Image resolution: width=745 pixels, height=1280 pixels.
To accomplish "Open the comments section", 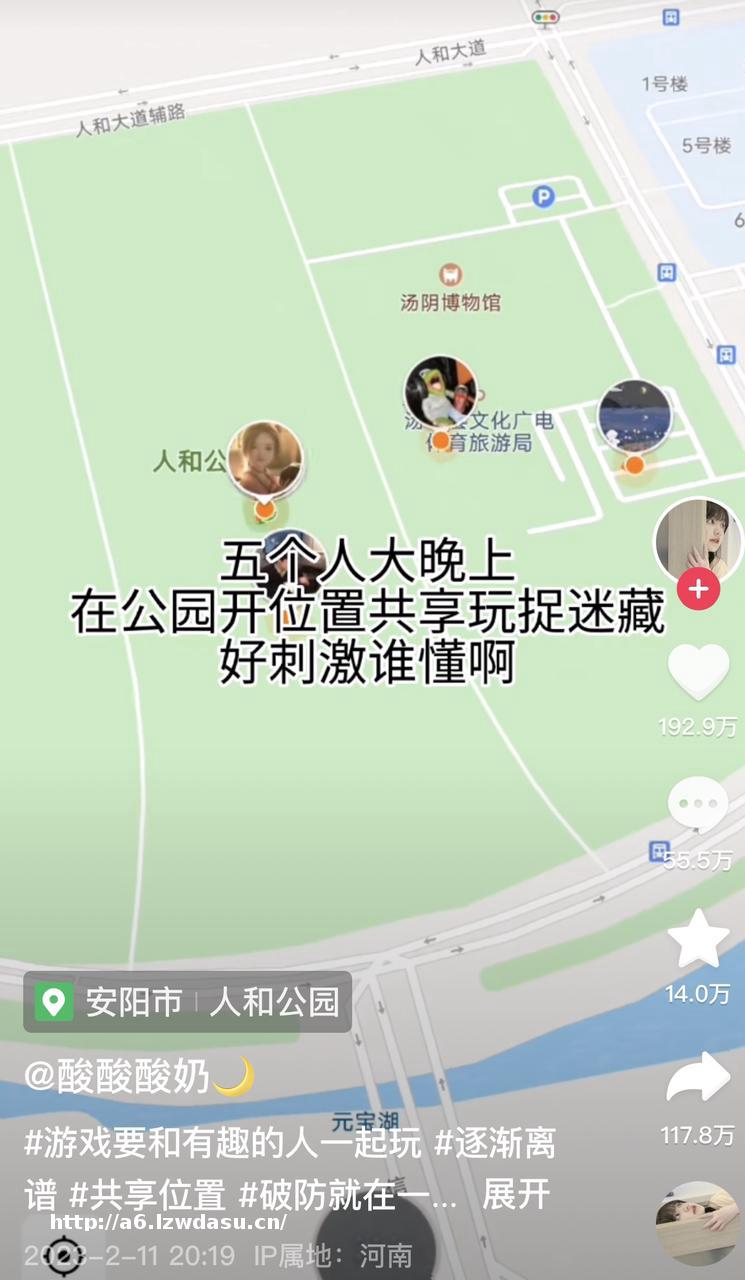I will [x=698, y=803].
